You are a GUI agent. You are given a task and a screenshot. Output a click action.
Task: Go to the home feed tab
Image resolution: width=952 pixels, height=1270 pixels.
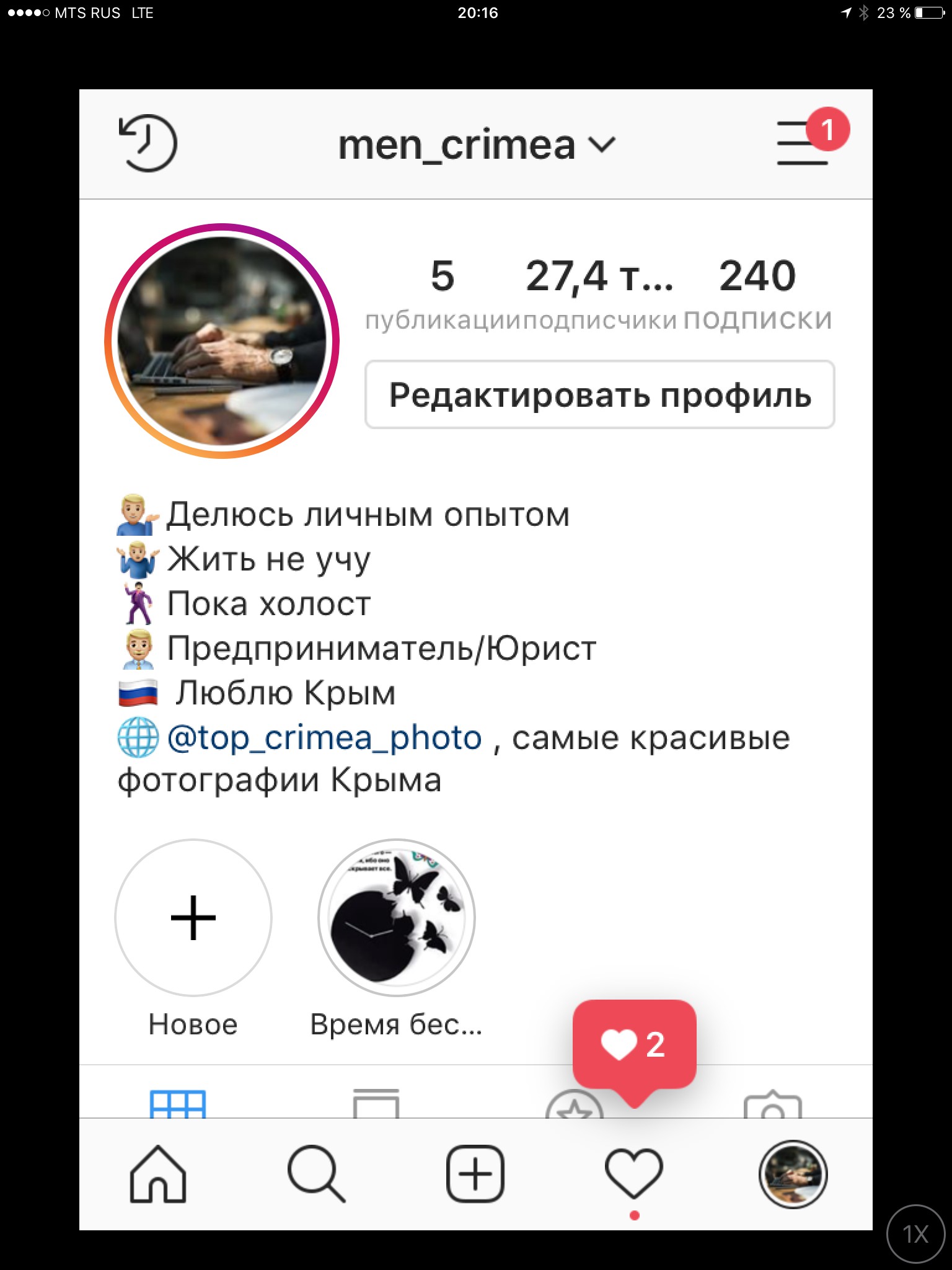(x=158, y=1174)
